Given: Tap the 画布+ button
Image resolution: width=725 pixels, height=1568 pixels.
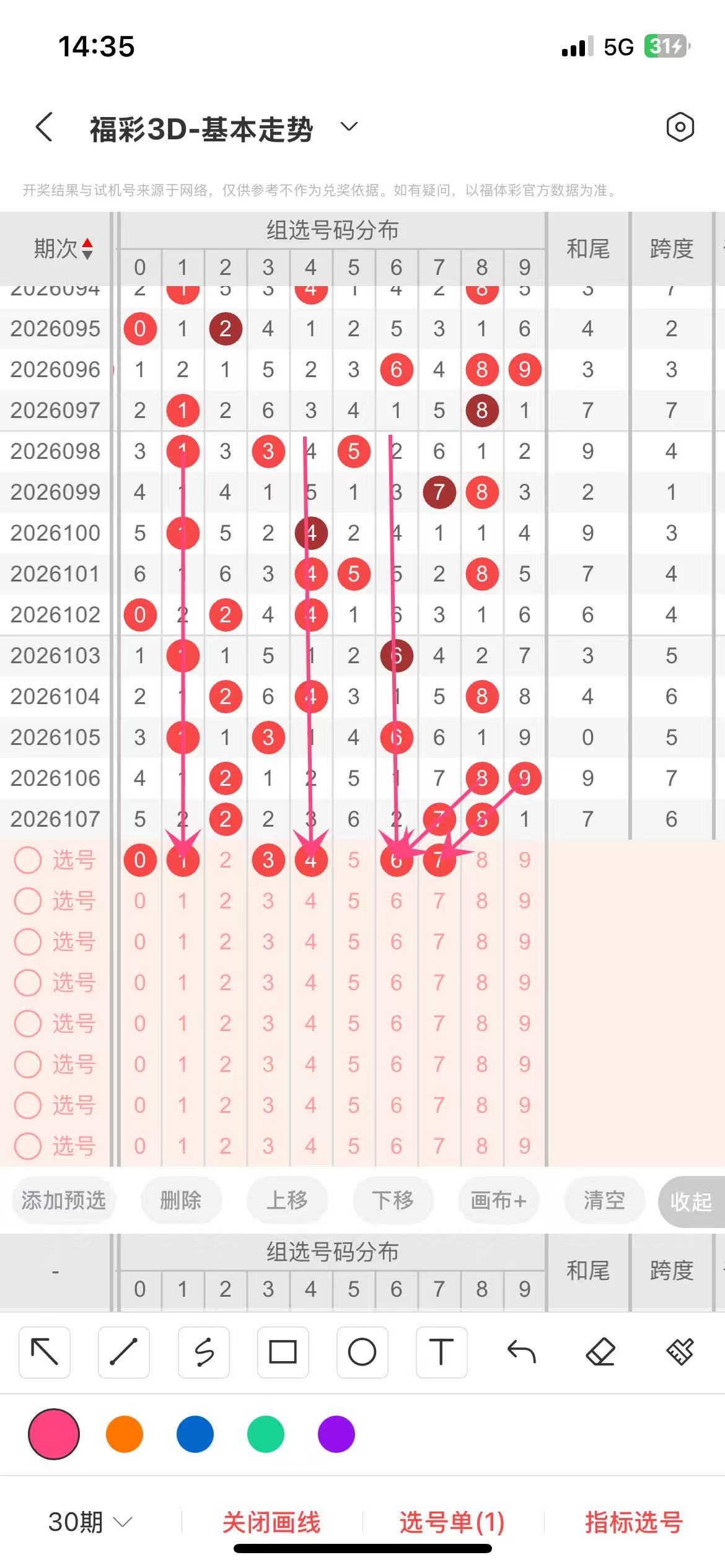Looking at the screenshot, I should click(498, 1201).
